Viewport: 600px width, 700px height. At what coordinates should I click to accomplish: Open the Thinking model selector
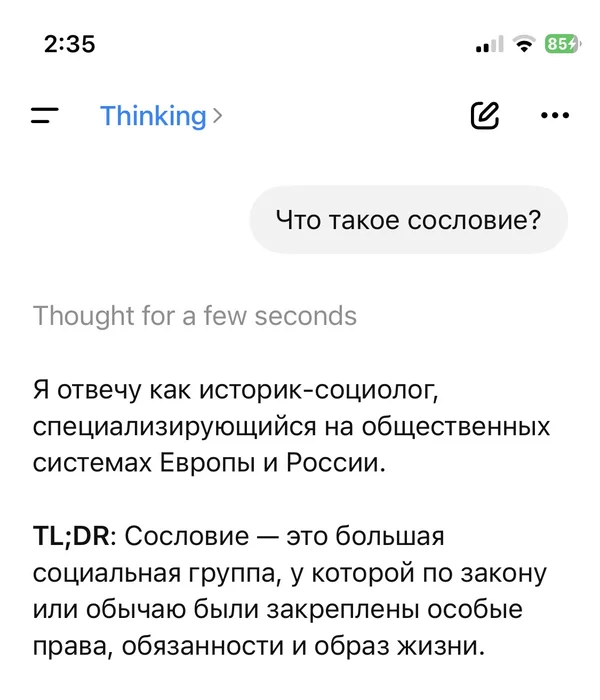160,116
